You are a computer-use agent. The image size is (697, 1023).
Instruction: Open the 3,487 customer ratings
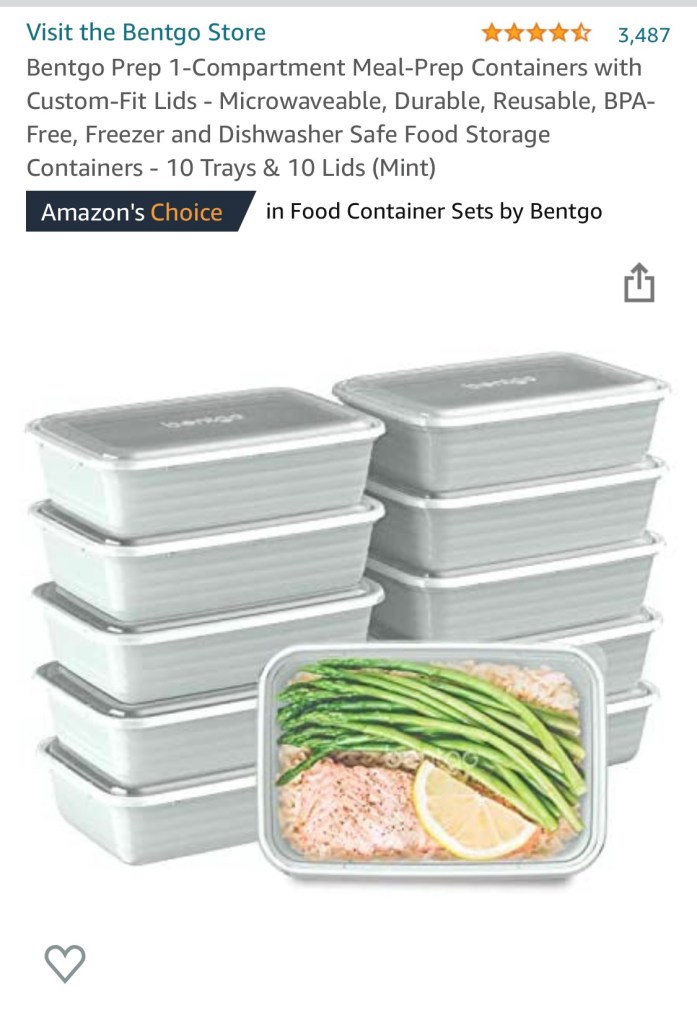[643, 35]
